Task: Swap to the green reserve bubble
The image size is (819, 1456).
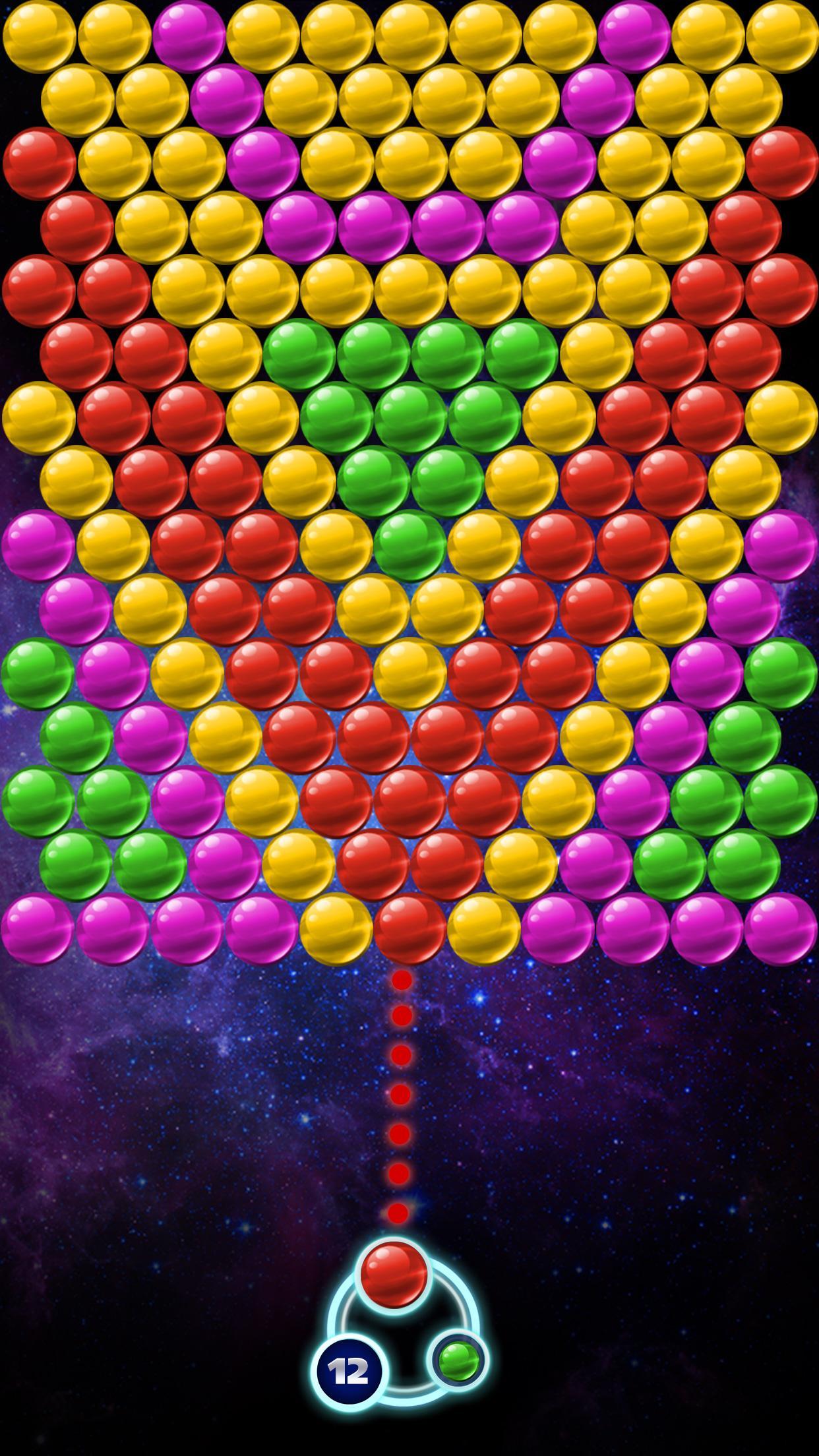Action: pyautogui.click(x=460, y=1359)
